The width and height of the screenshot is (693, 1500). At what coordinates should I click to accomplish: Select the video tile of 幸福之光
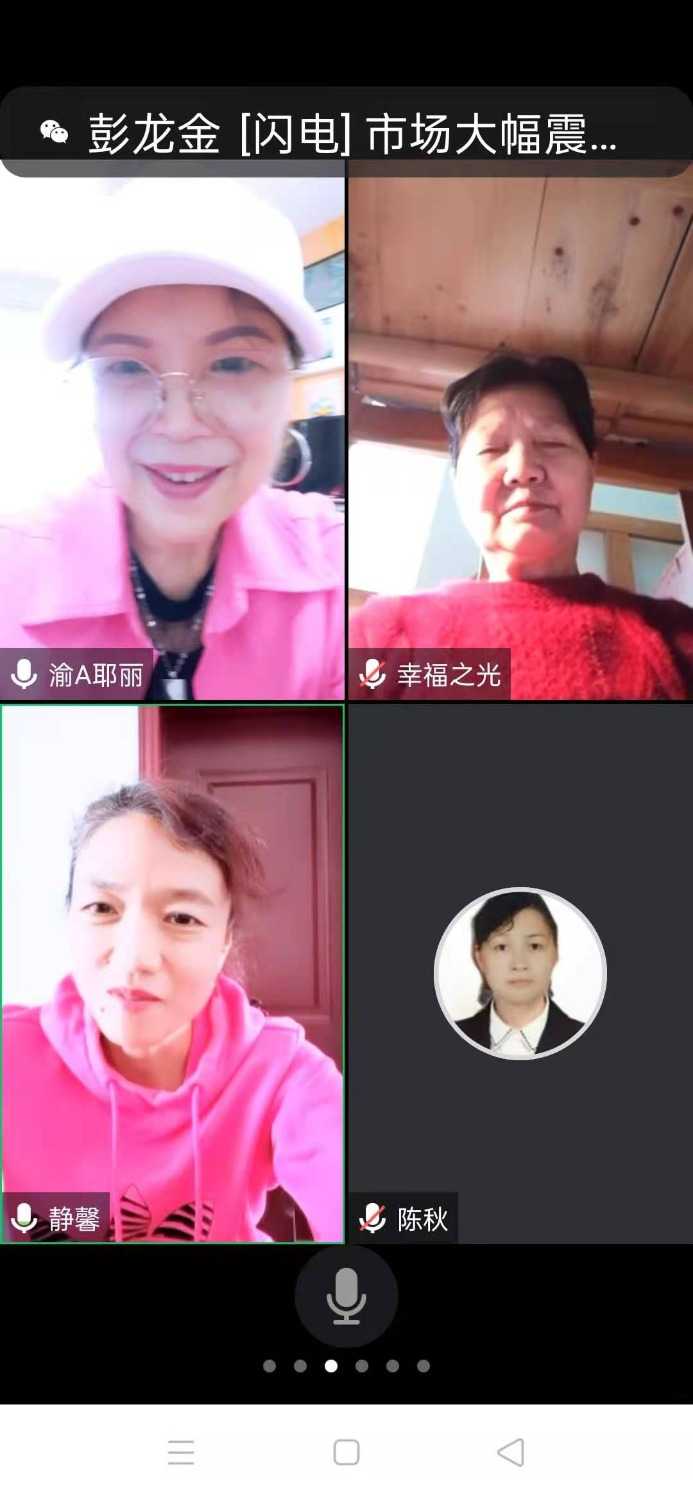[520, 430]
